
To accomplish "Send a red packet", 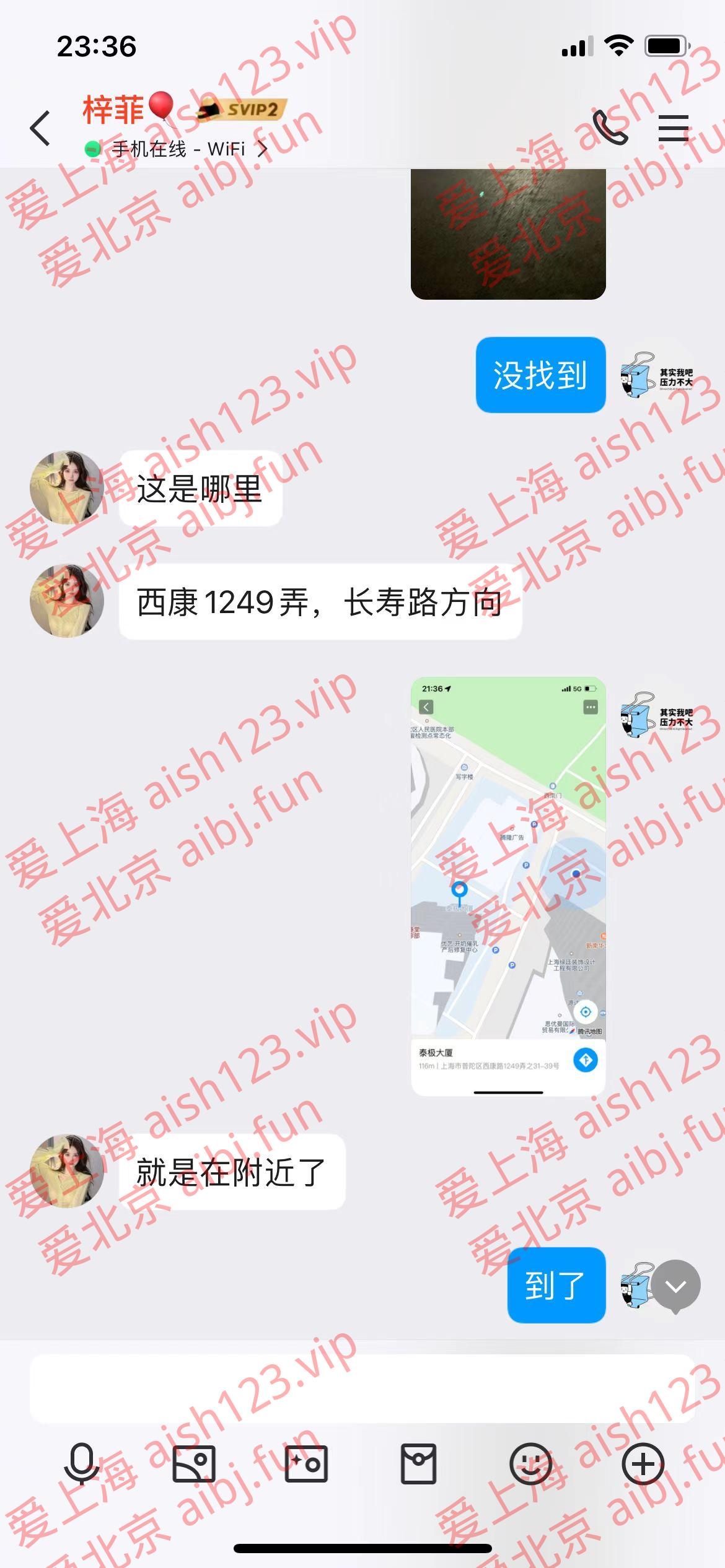I will (x=419, y=1465).
